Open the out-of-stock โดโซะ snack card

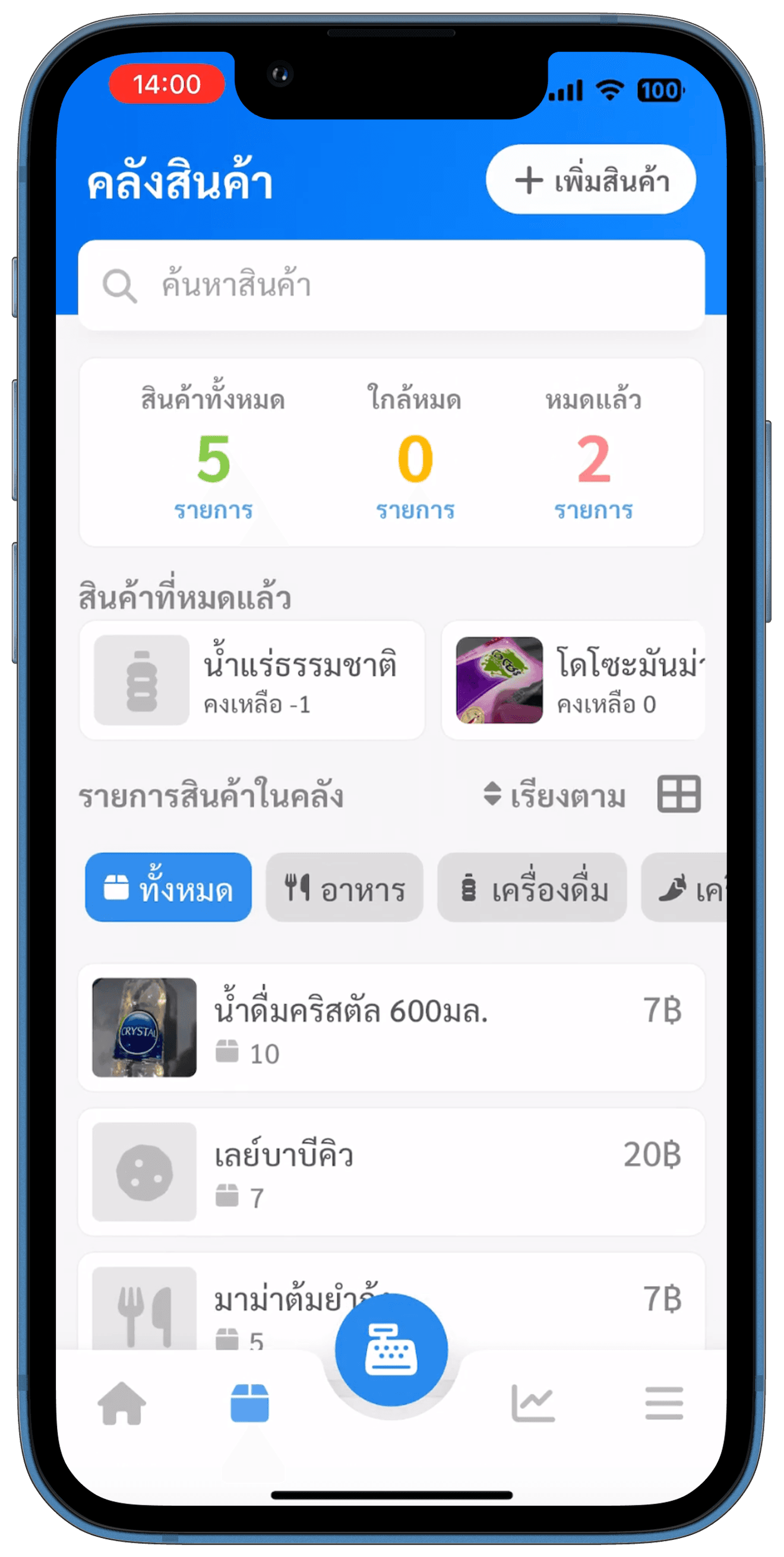pos(573,680)
